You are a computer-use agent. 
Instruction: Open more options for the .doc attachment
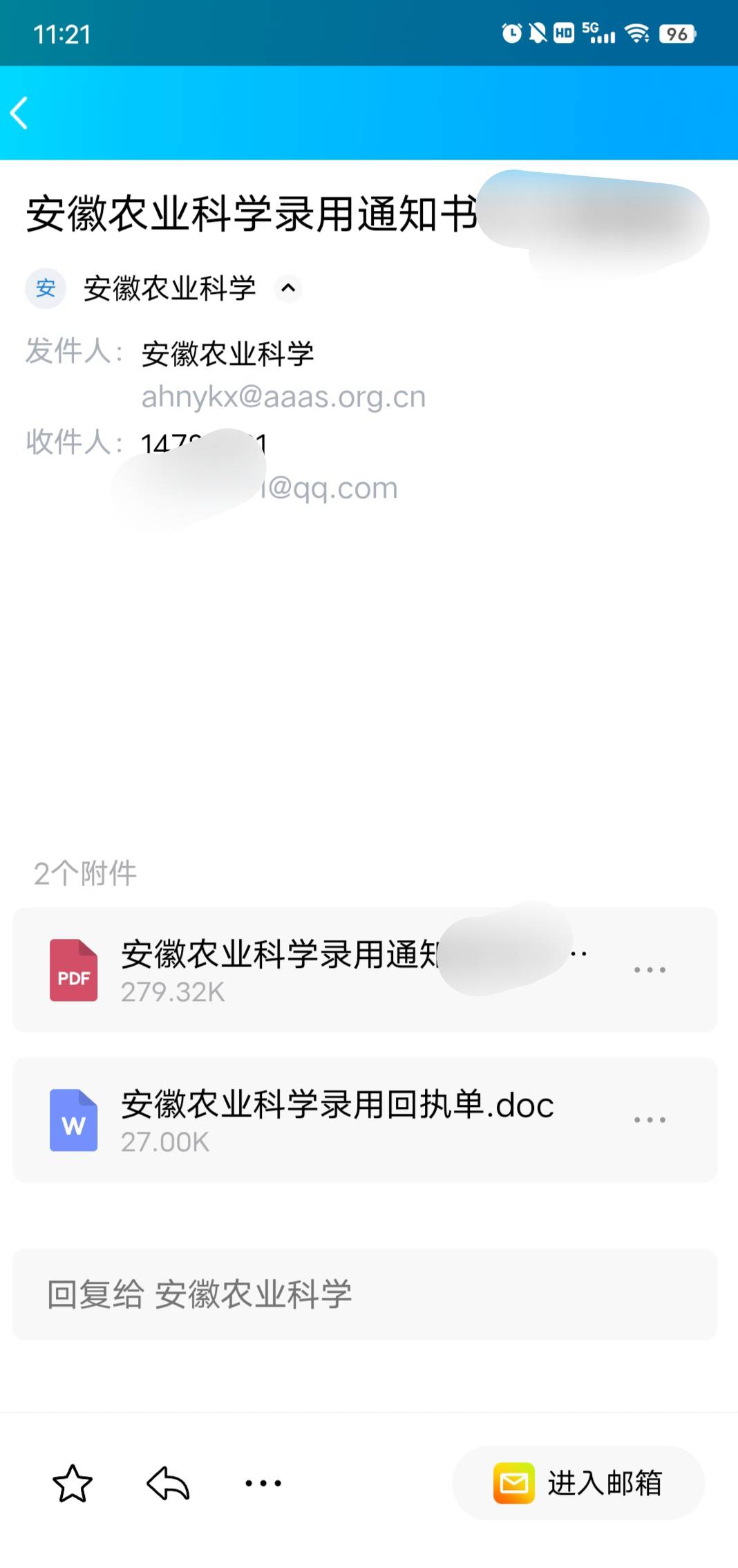(650, 1119)
